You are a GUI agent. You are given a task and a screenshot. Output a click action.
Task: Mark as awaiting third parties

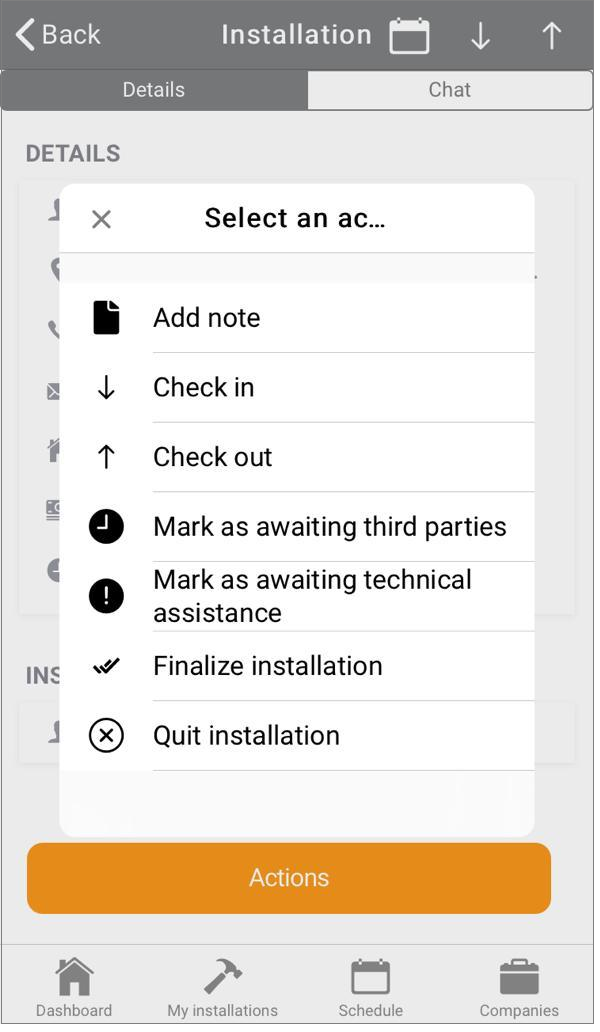click(297, 527)
